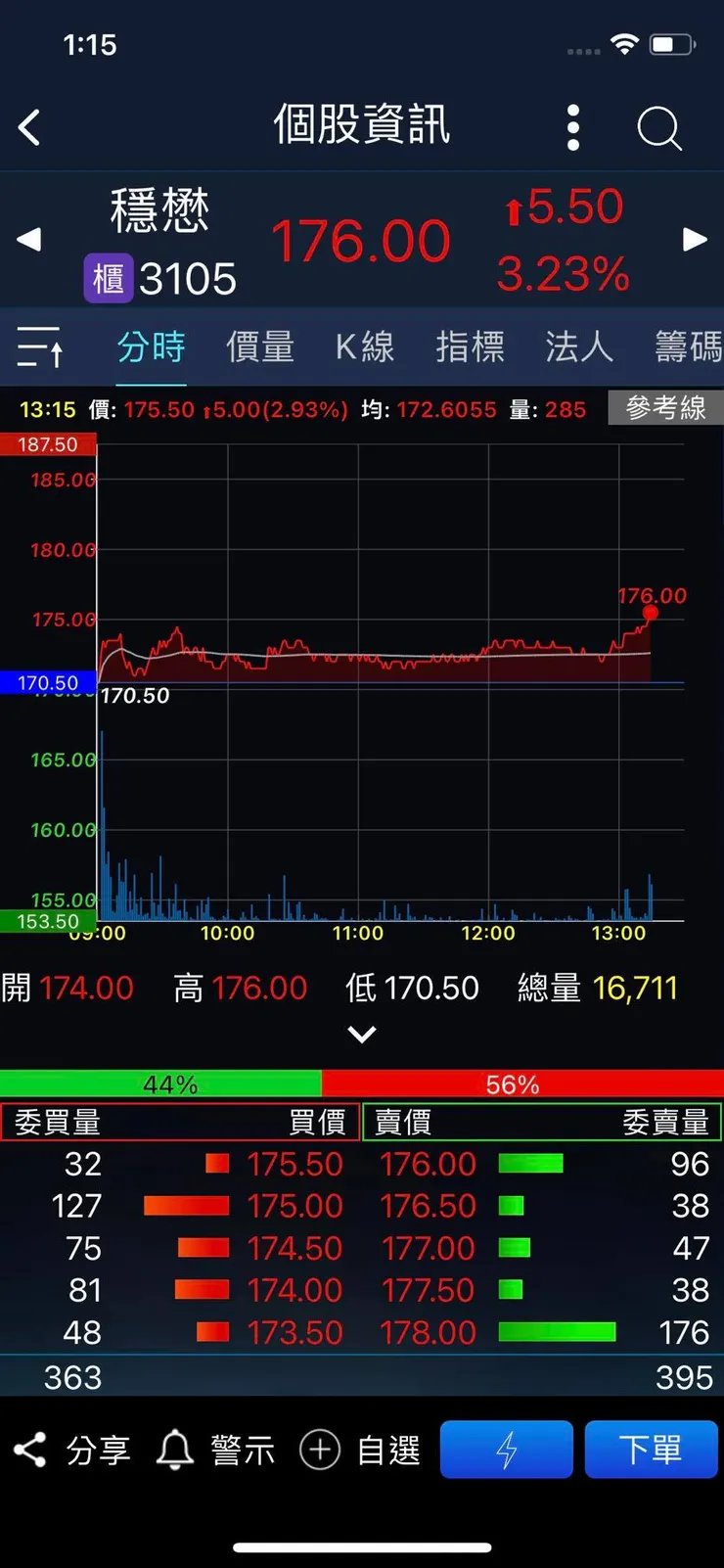Tap the 44%/56% buy-sell pressure bar

(x=362, y=1084)
